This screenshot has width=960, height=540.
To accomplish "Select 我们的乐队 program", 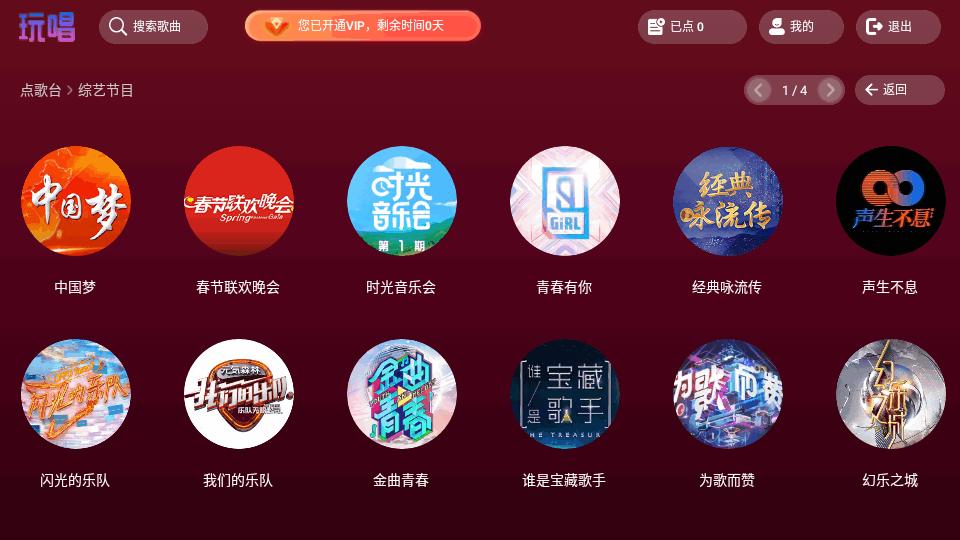I will [x=238, y=394].
